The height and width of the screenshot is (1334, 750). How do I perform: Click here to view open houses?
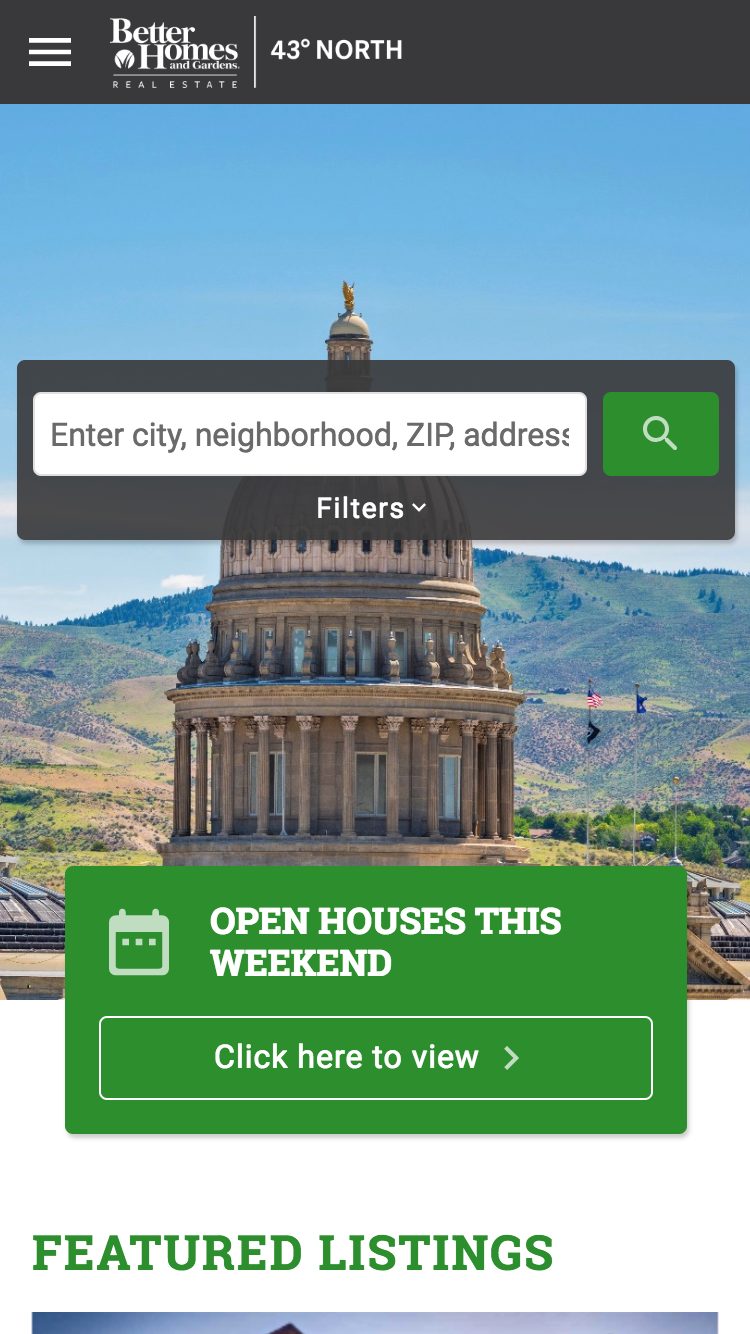click(x=376, y=1058)
